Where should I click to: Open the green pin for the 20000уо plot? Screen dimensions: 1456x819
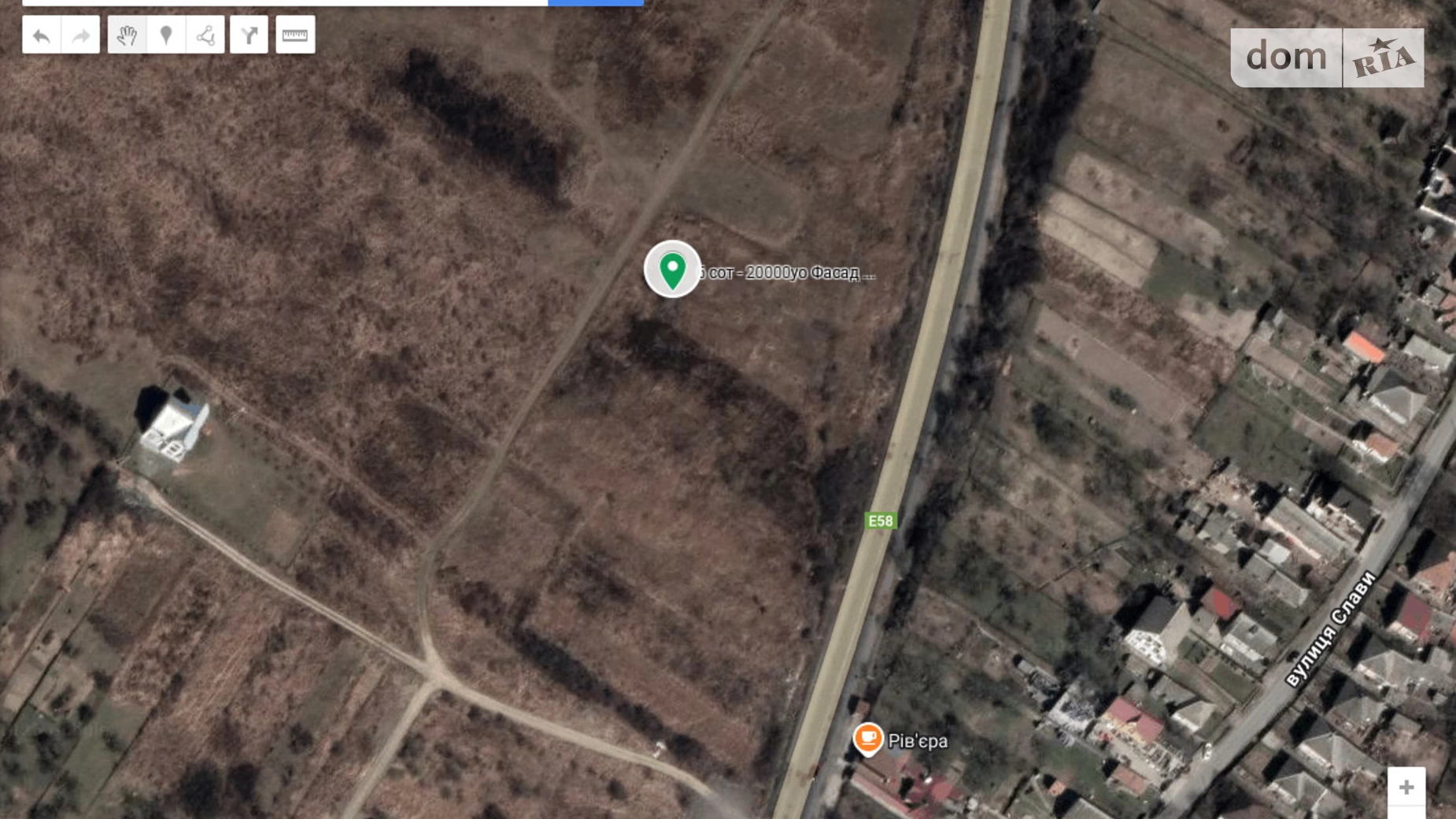click(672, 269)
